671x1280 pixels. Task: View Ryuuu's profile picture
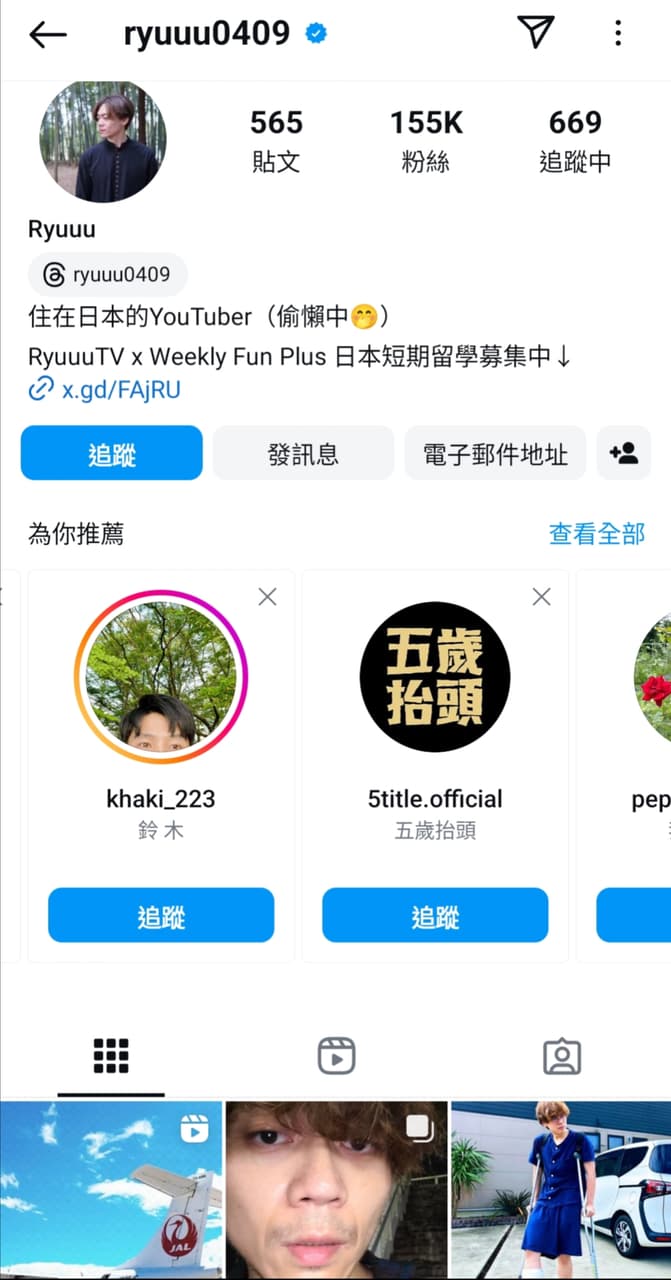103,142
